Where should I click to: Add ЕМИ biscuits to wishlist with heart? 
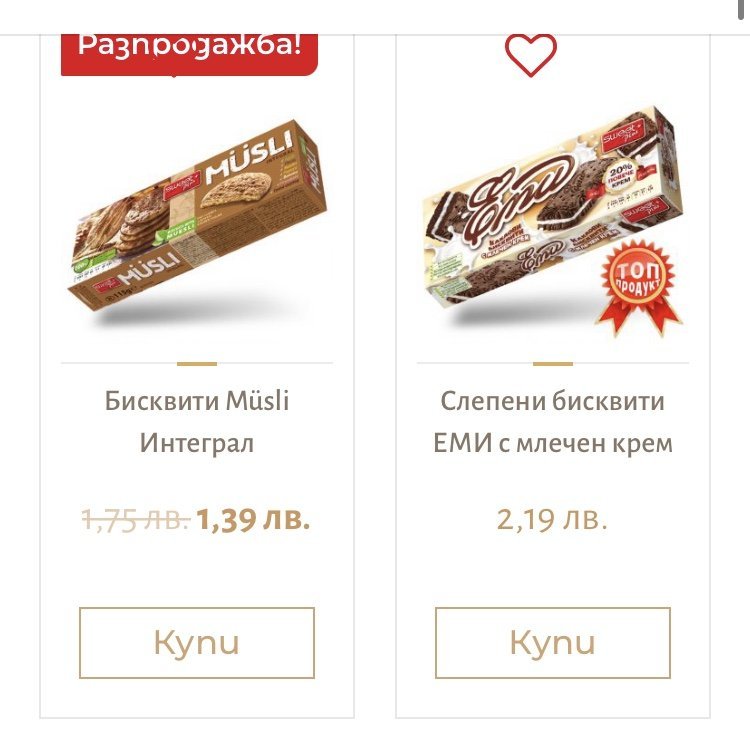[x=530, y=55]
